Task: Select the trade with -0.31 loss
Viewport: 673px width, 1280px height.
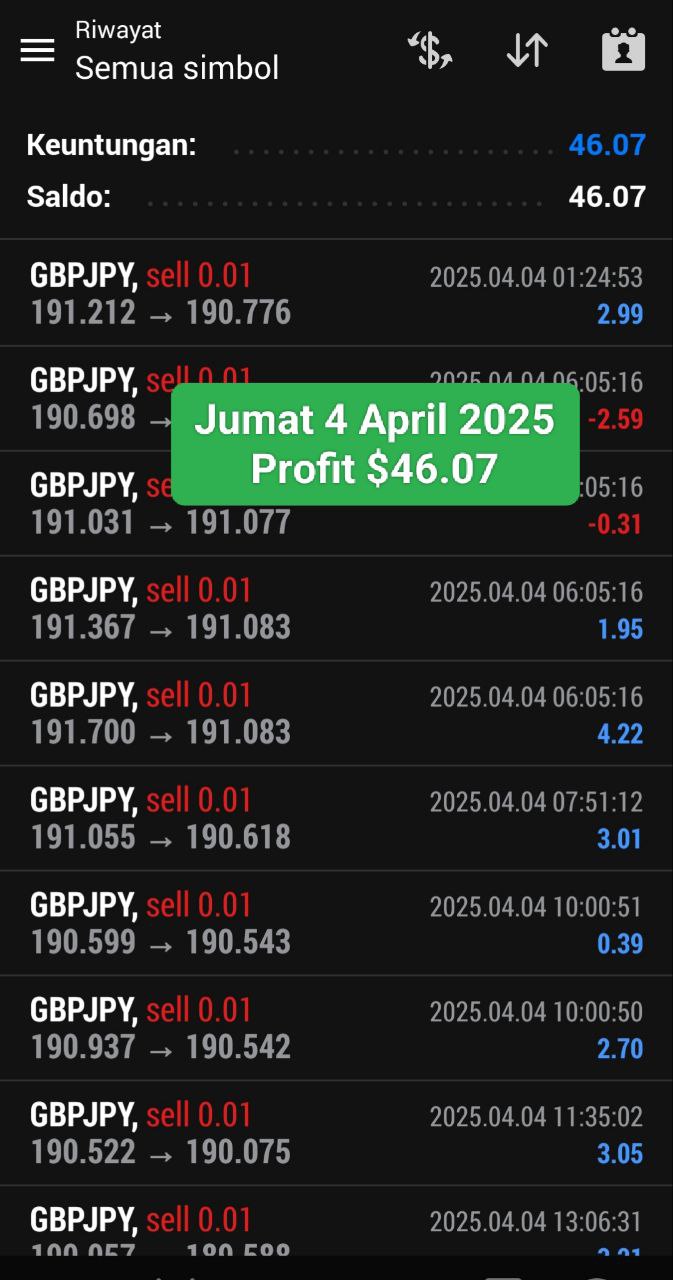Action: 336,504
